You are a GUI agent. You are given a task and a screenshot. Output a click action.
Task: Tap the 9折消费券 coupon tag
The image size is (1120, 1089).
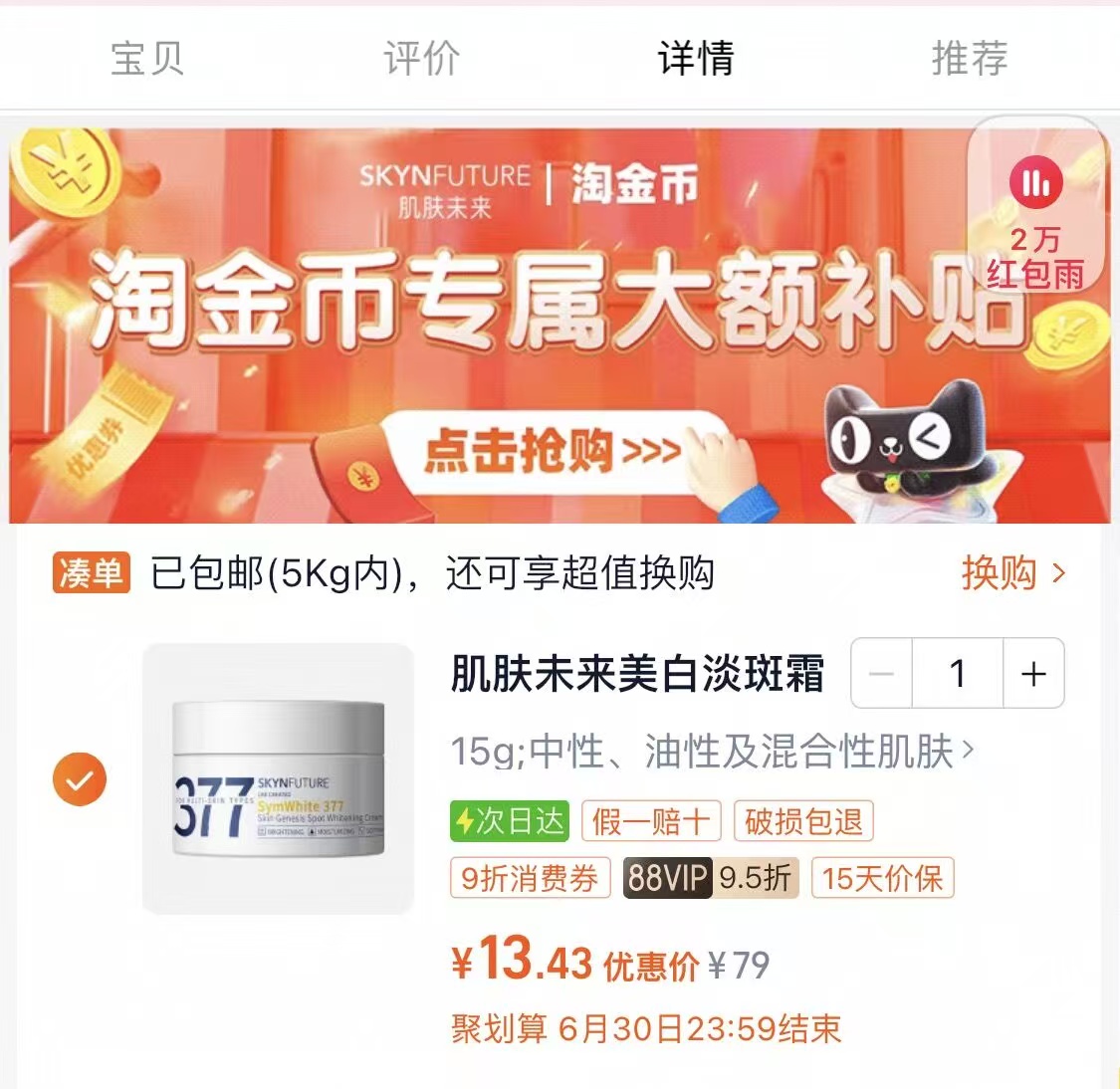coord(530,878)
